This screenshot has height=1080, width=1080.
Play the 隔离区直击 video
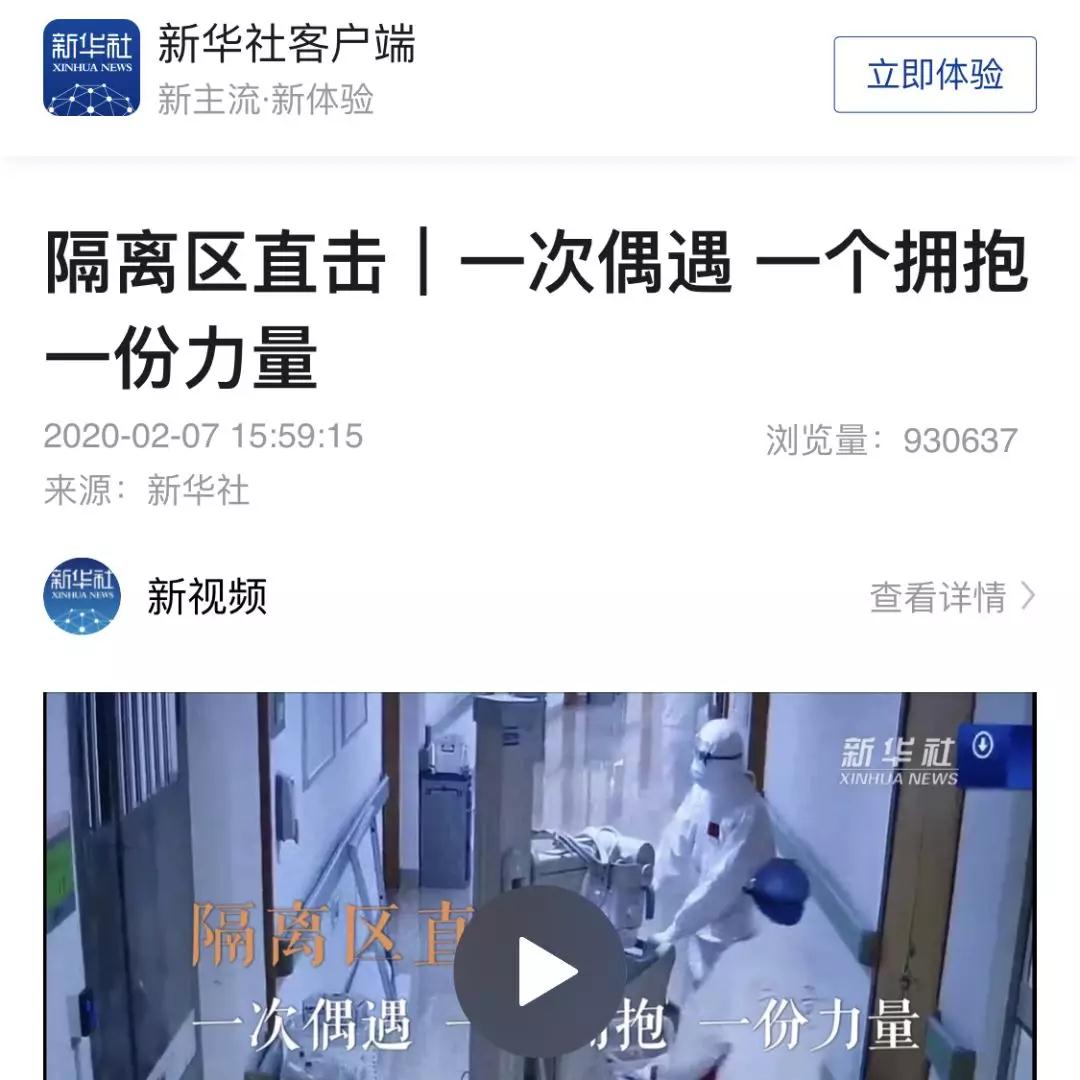(x=540, y=970)
